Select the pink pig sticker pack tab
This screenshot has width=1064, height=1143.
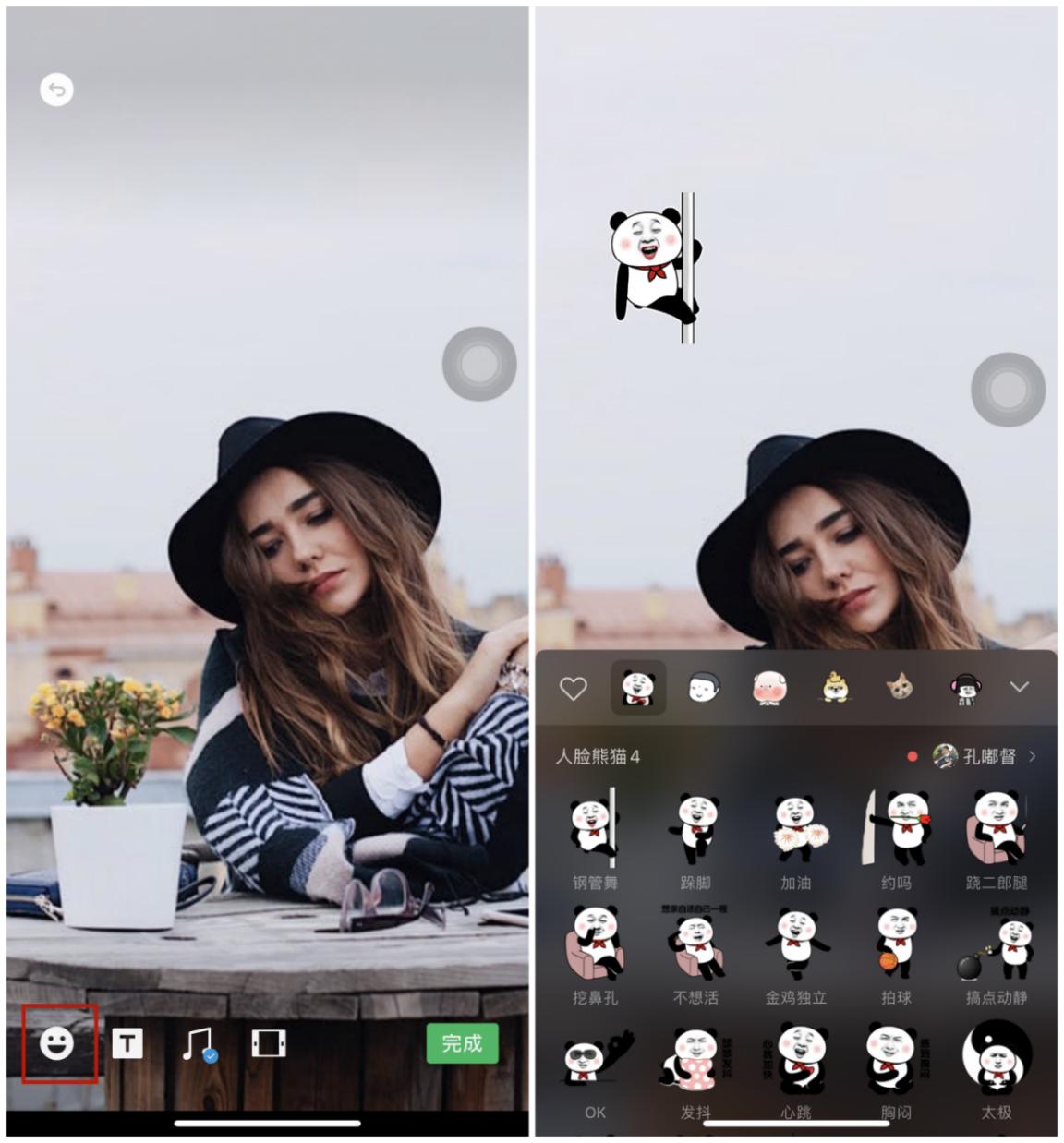768,688
